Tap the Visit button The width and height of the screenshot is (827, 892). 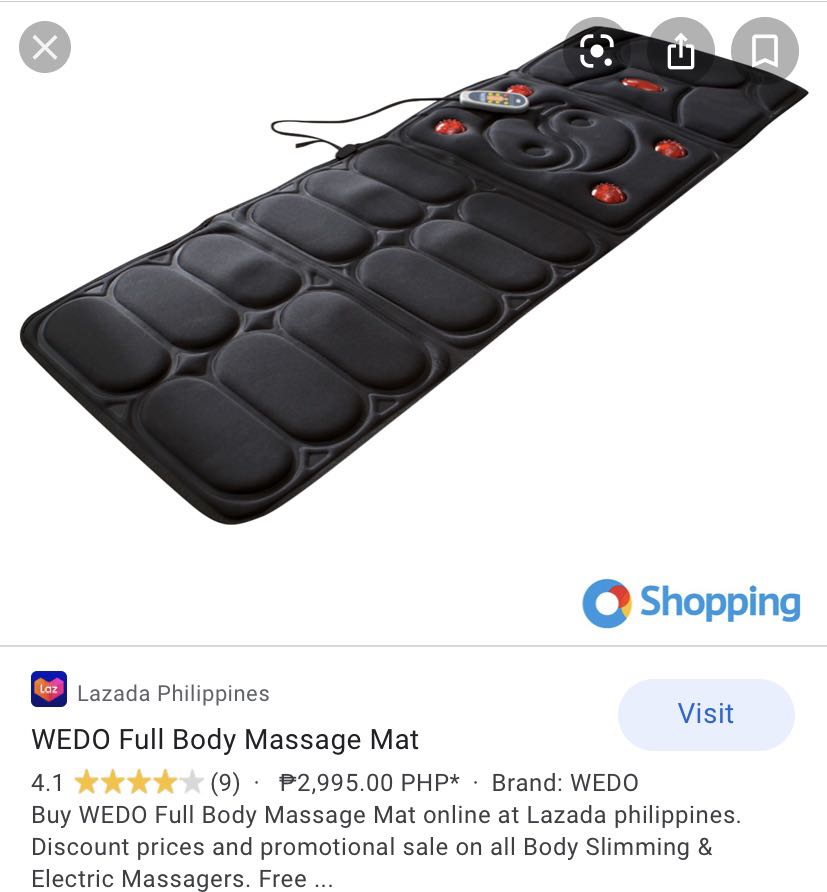pos(705,714)
